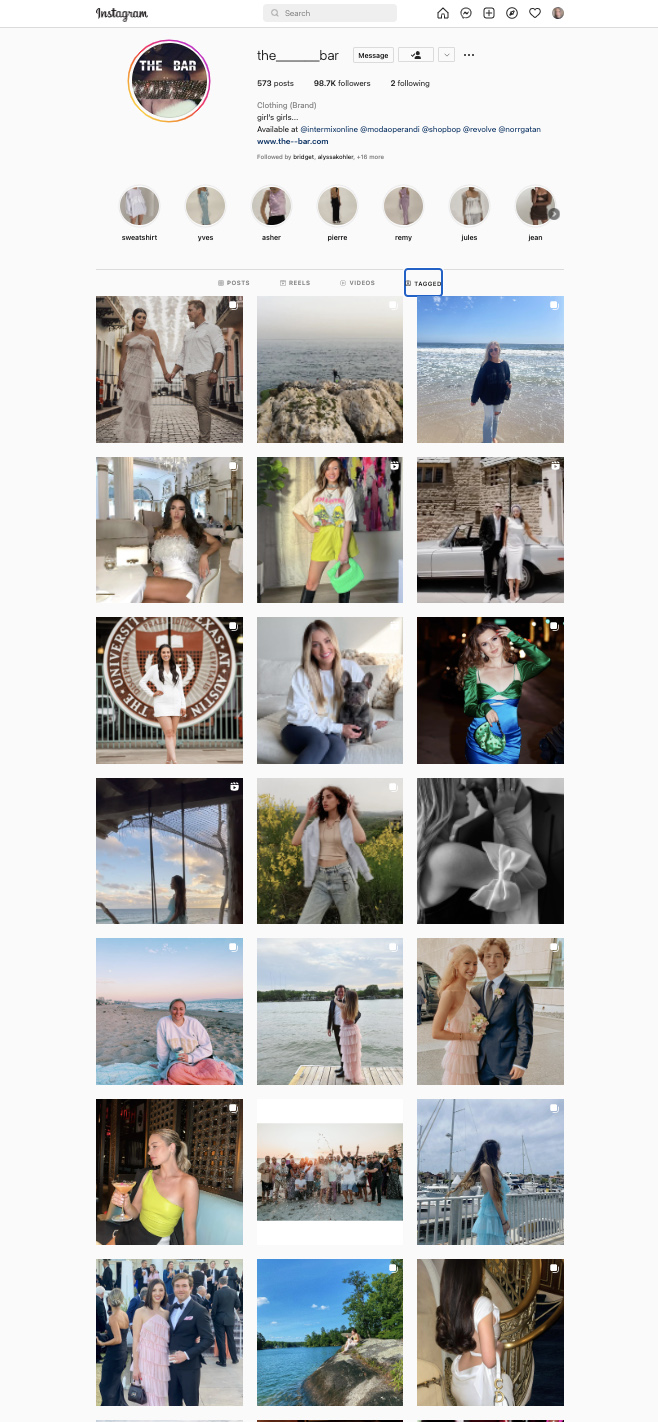The height and width of the screenshot is (1422, 658).
Task: Switch to the Videos tab
Action: coord(358,283)
